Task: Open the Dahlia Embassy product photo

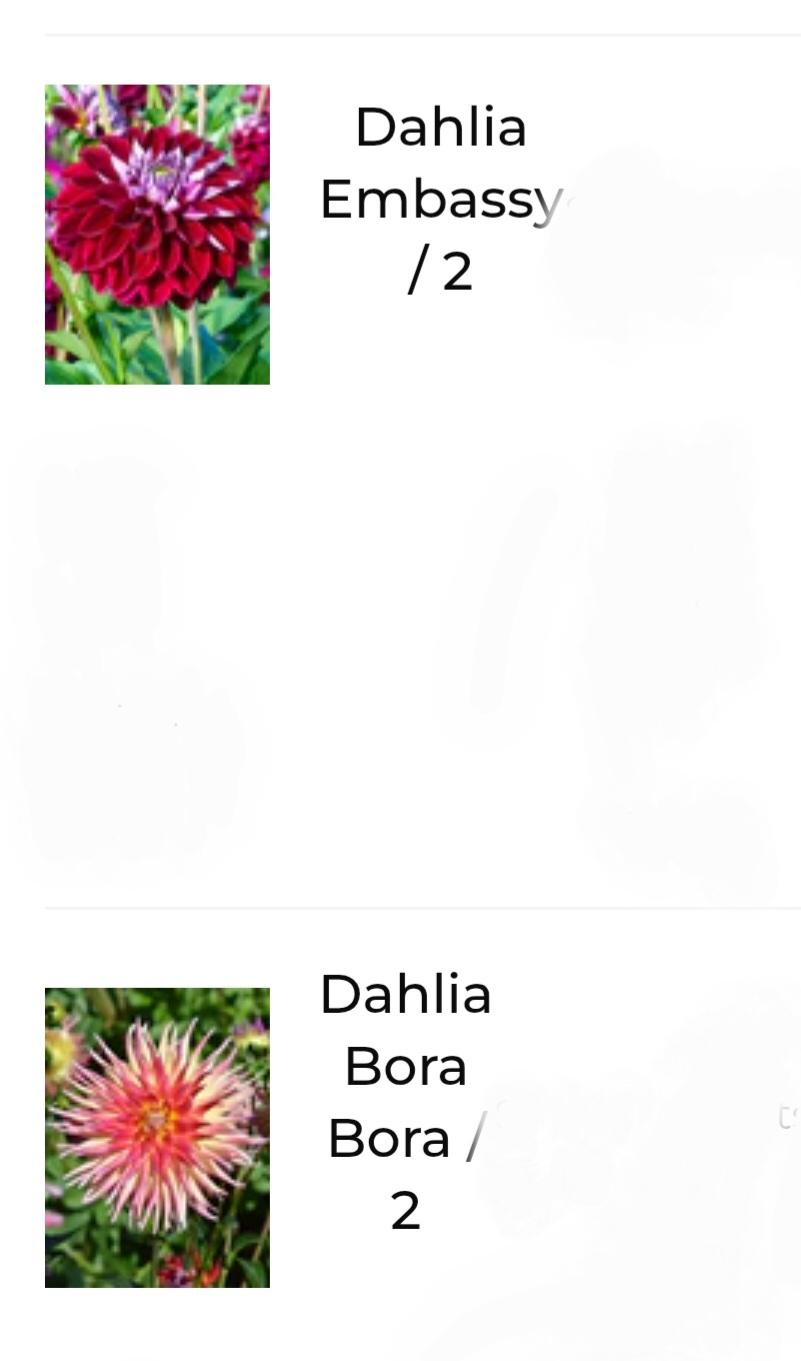Action: 157,234
